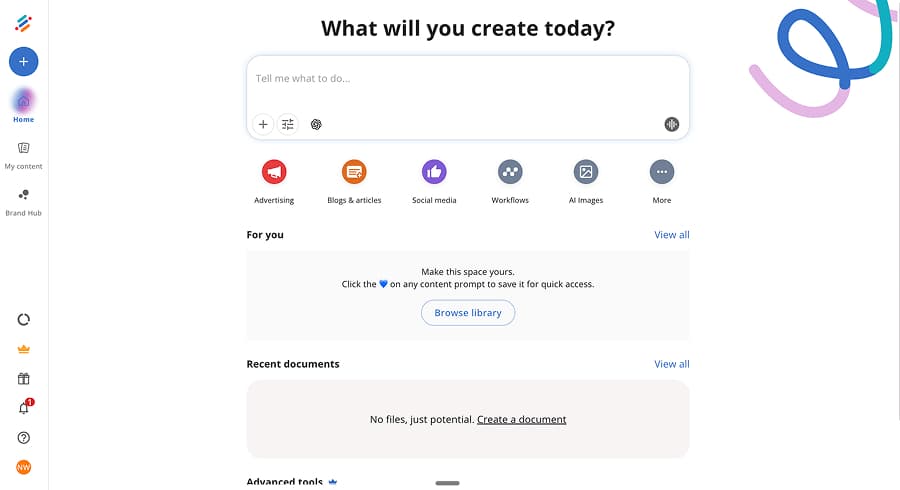View all Recent documents
This screenshot has width=900, height=490.
coord(671,364)
